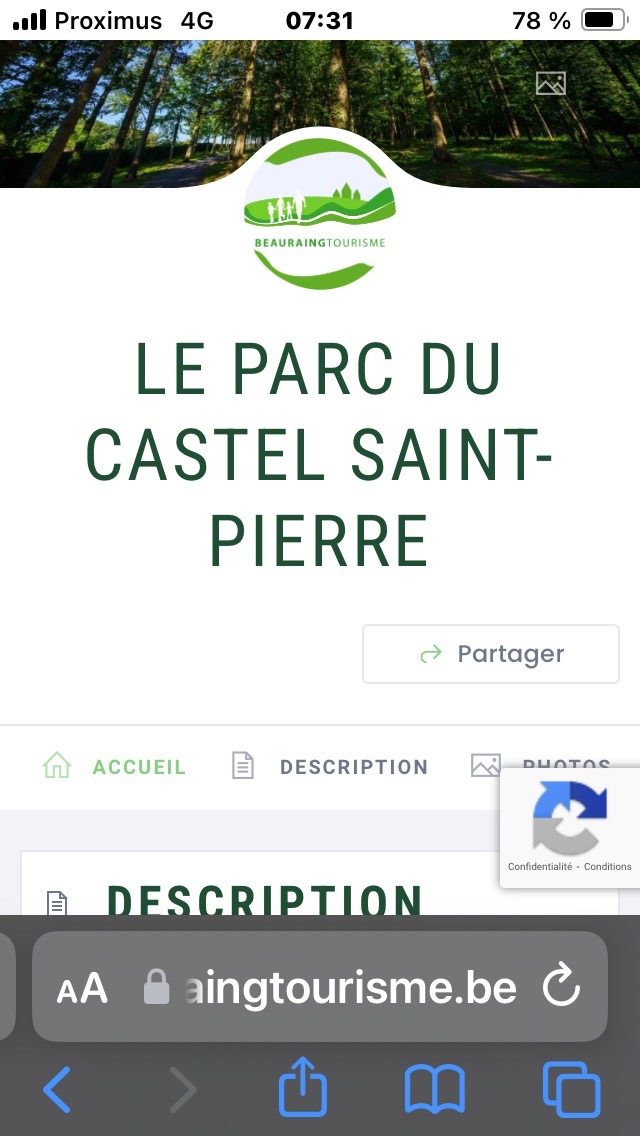Open the reCAPTCHA Confidentialité link
640x1136 pixels.
tap(540, 867)
